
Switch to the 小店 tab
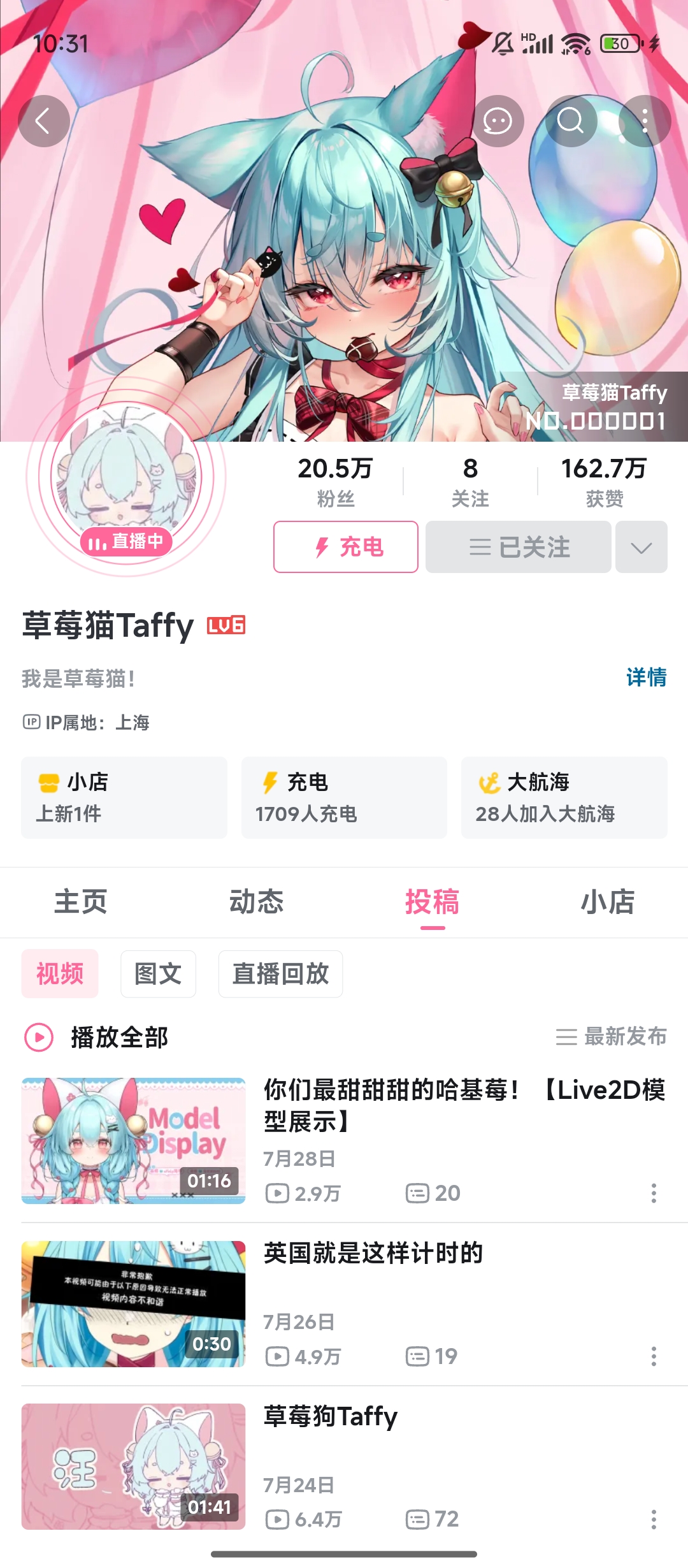[608, 902]
